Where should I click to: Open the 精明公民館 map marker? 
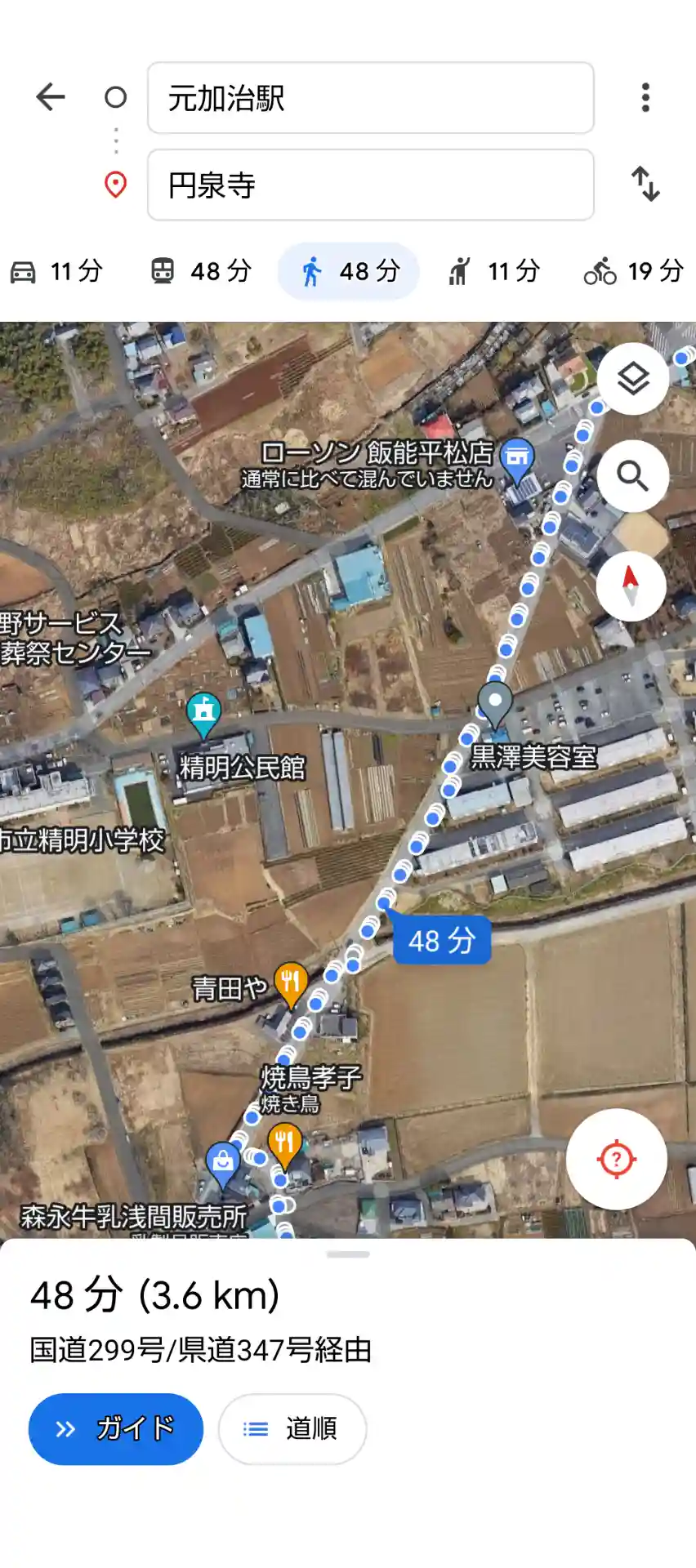[x=204, y=712]
